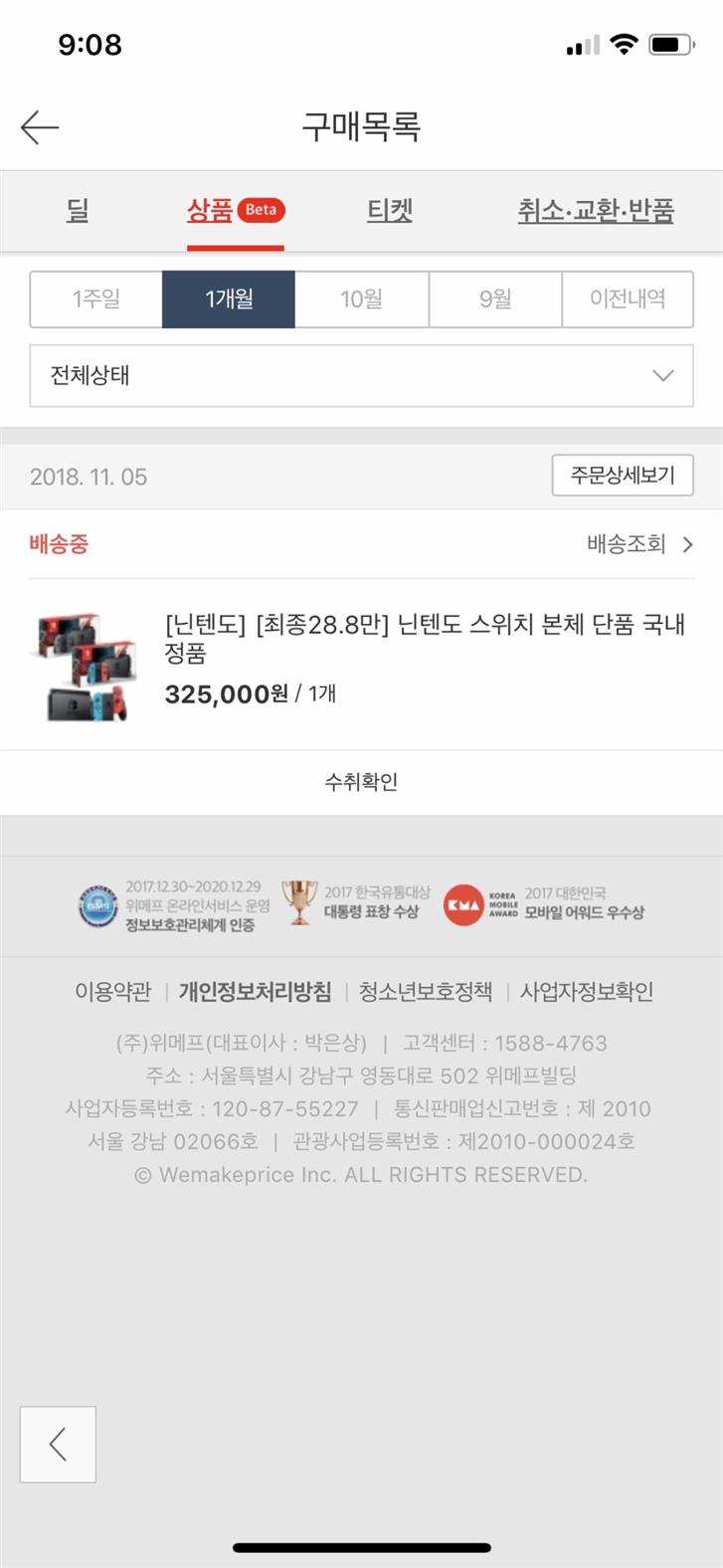The height and width of the screenshot is (1568, 723).
Task: Open the 이용약관 link
Action: pos(113,991)
